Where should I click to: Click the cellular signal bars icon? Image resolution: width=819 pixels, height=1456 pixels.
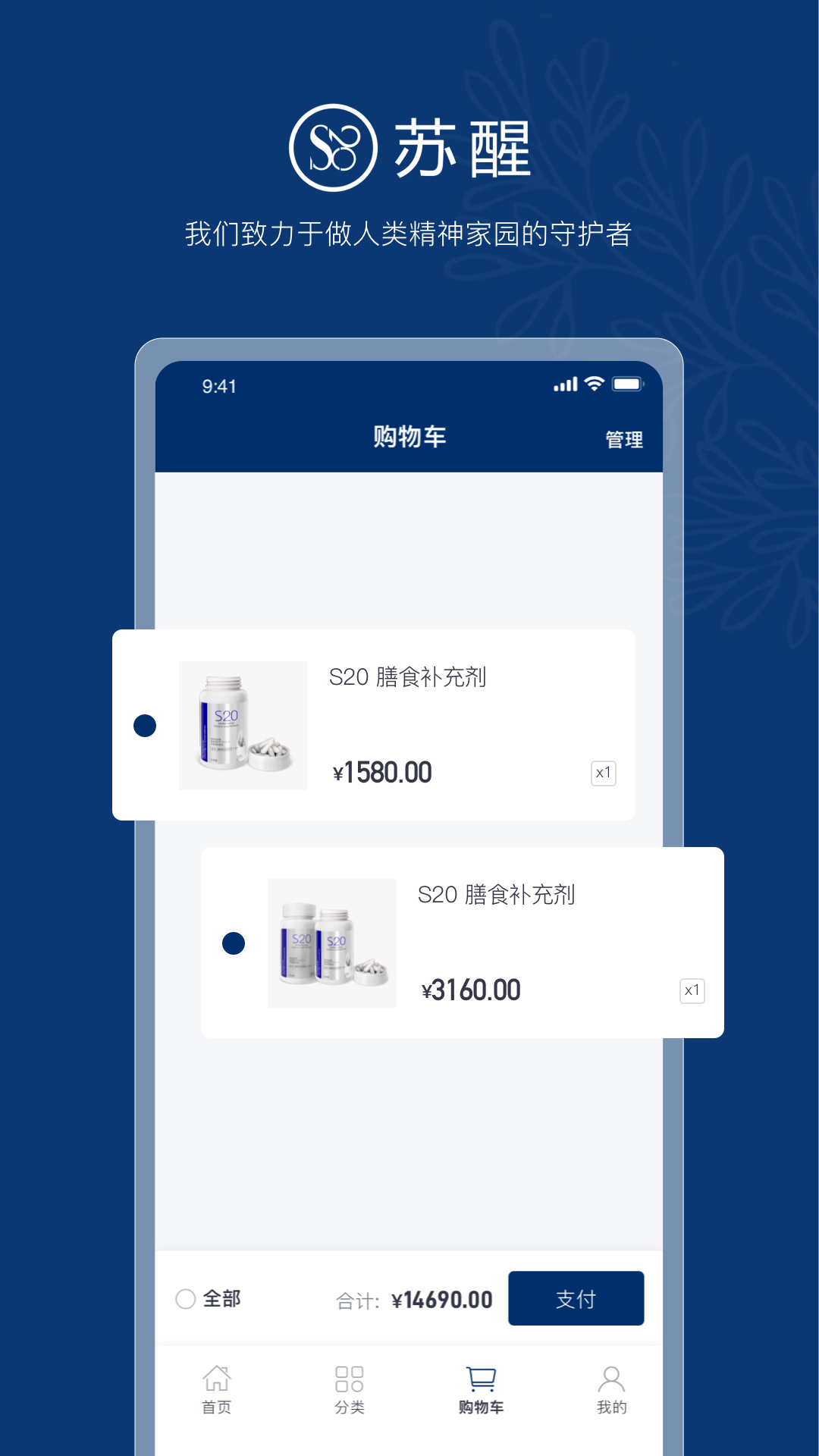click(x=564, y=386)
